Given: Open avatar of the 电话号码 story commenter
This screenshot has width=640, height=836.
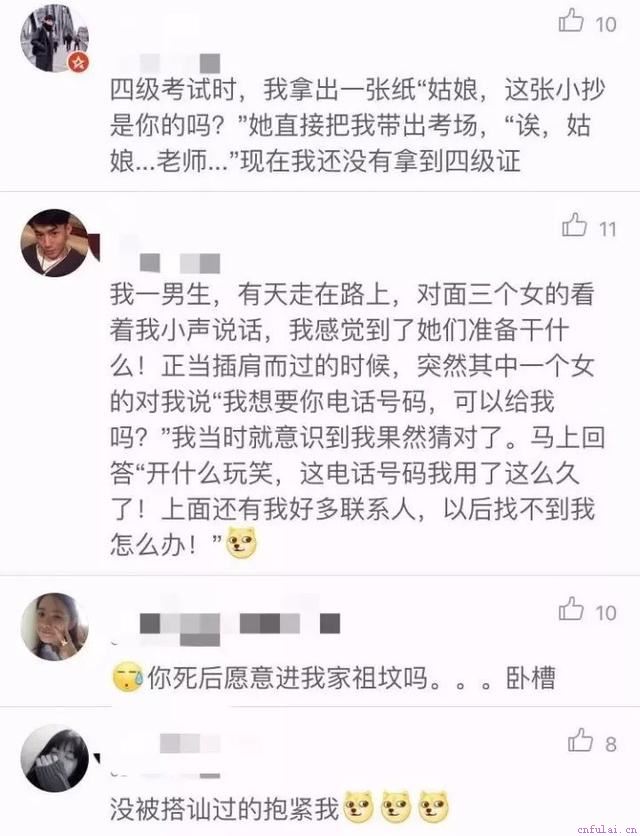Looking at the screenshot, I should [55, 243].
